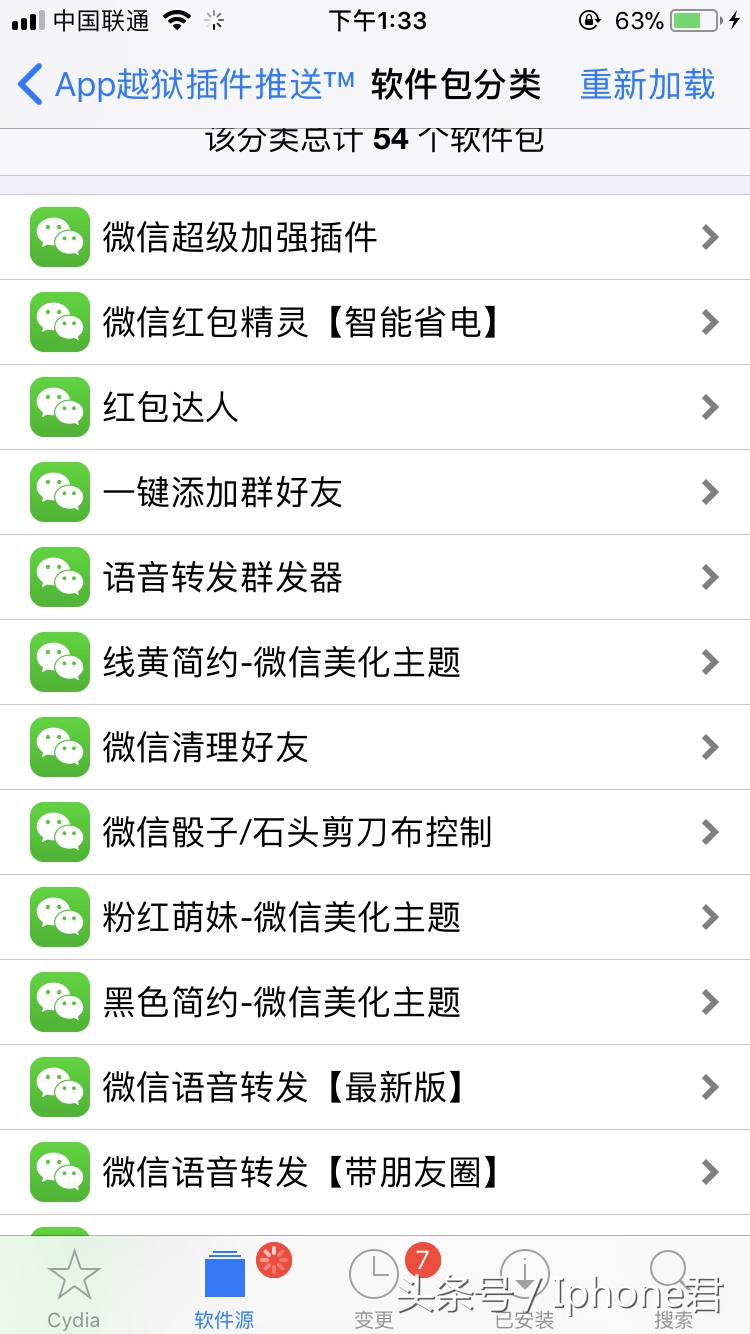The image size is (750, 1334).
Task: Tap the chevron for 微信语音转发【带朋友圈】
Action: coord(710,1172)
